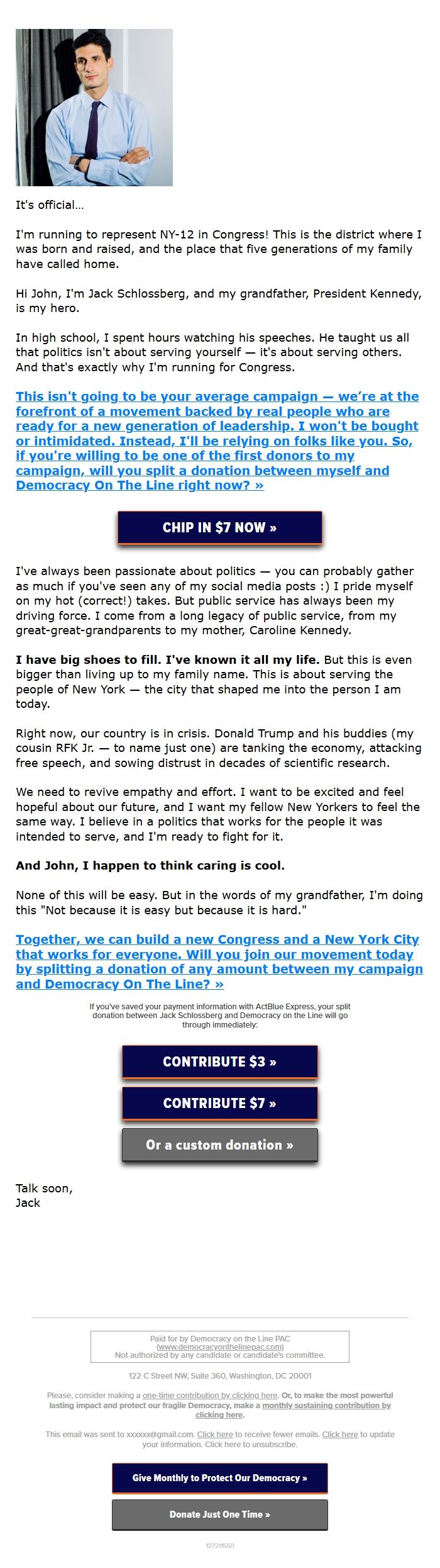The height and width of the screenshot is (1568, 440).
Task: Tap Donate Just One Time button
Action: (219, 1514)
